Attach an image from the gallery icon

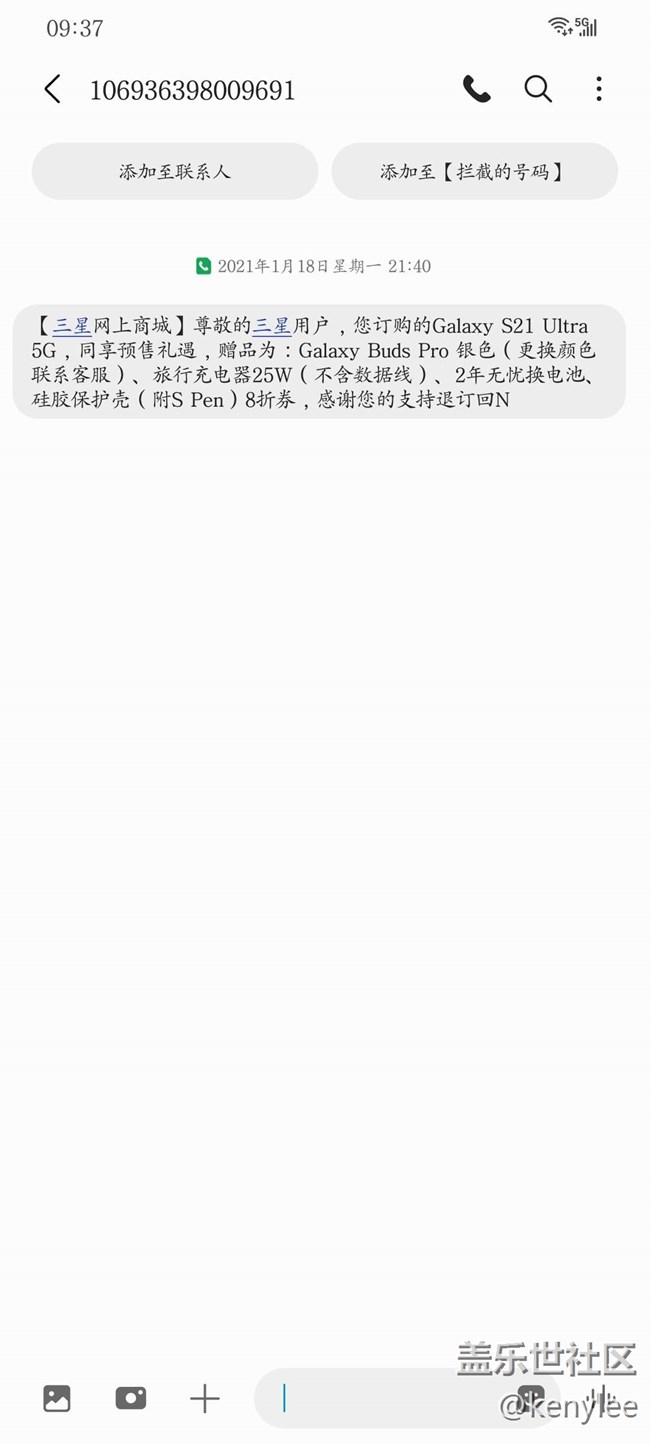(x=57, y=1398)
